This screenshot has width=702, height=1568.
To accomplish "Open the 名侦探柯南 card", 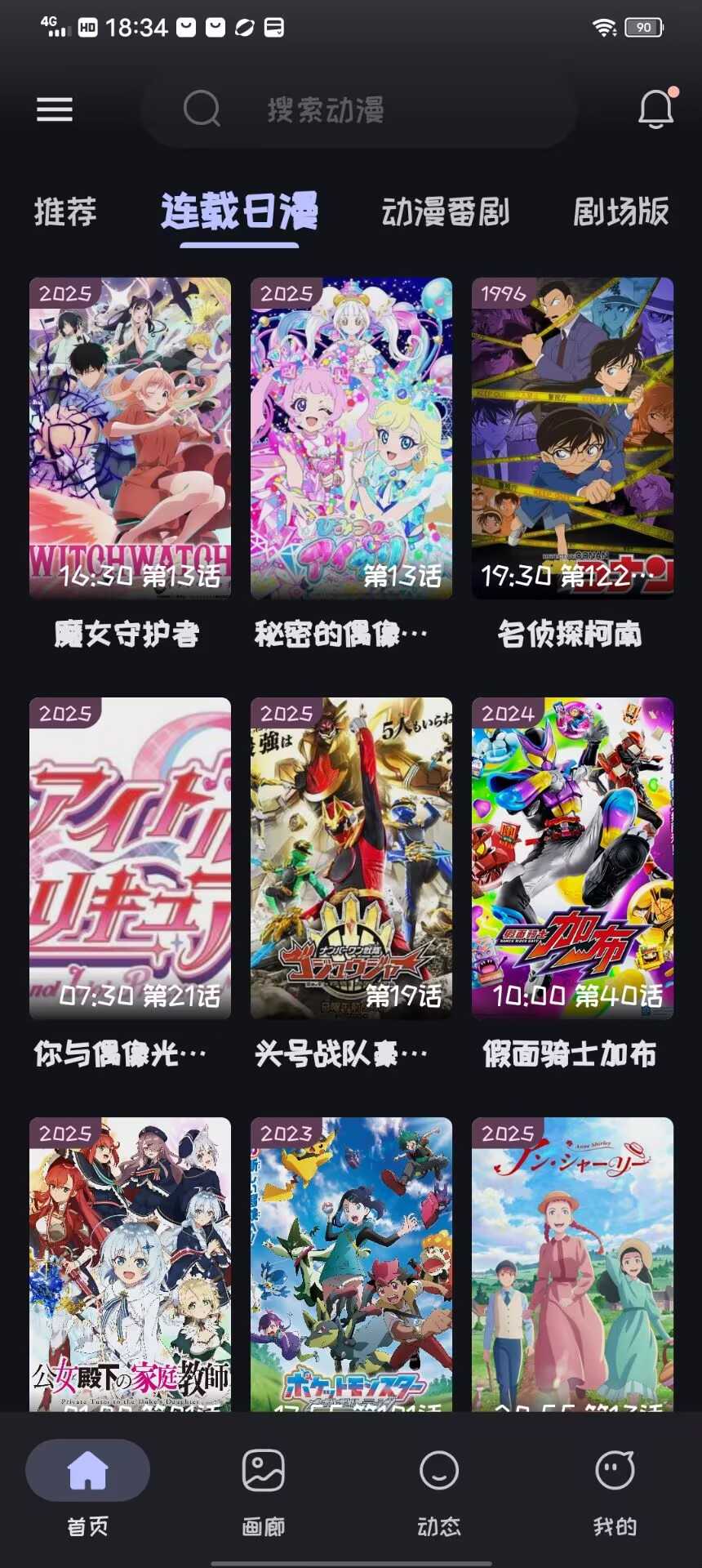I will coord(572,439).
